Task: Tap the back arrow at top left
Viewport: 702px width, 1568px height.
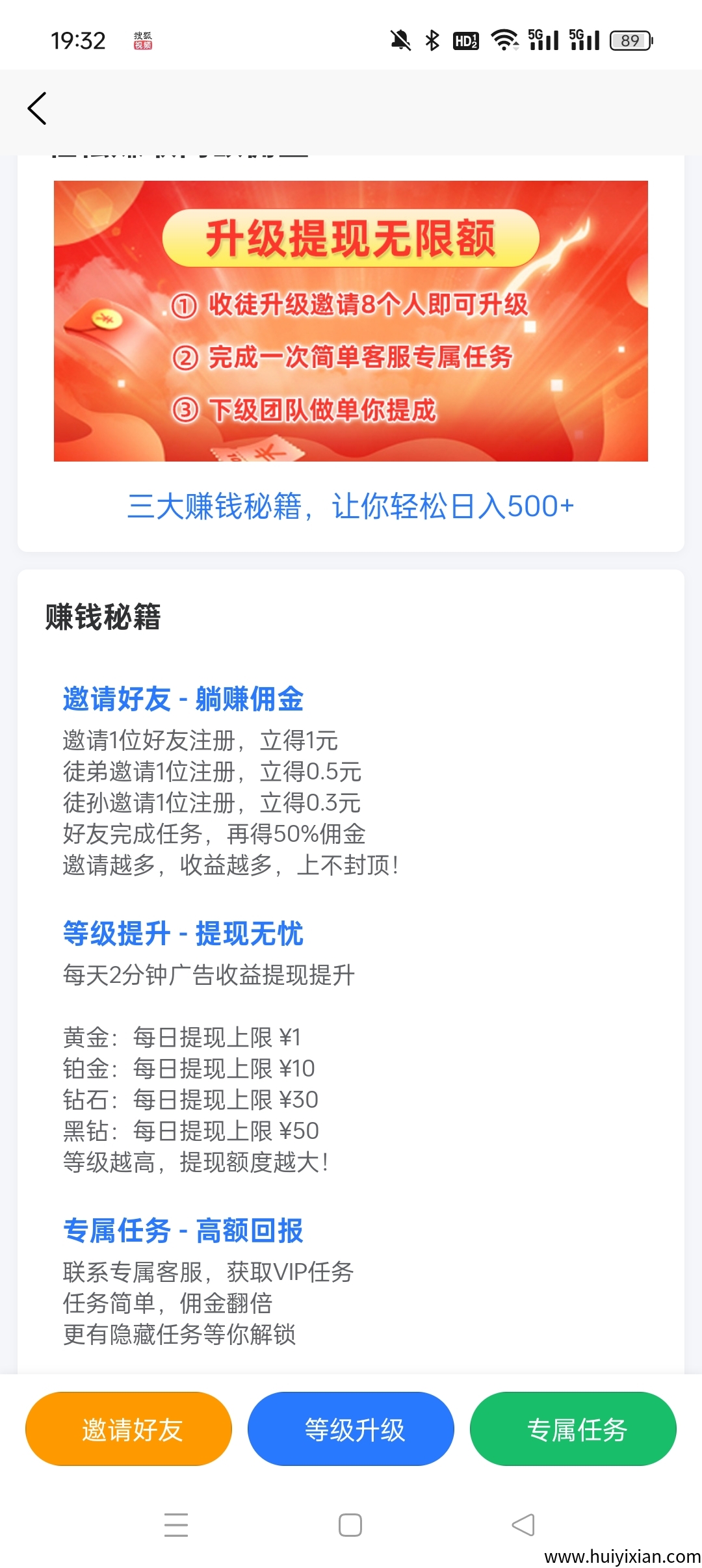Action: pyautogui.click(x=37, y=108)
